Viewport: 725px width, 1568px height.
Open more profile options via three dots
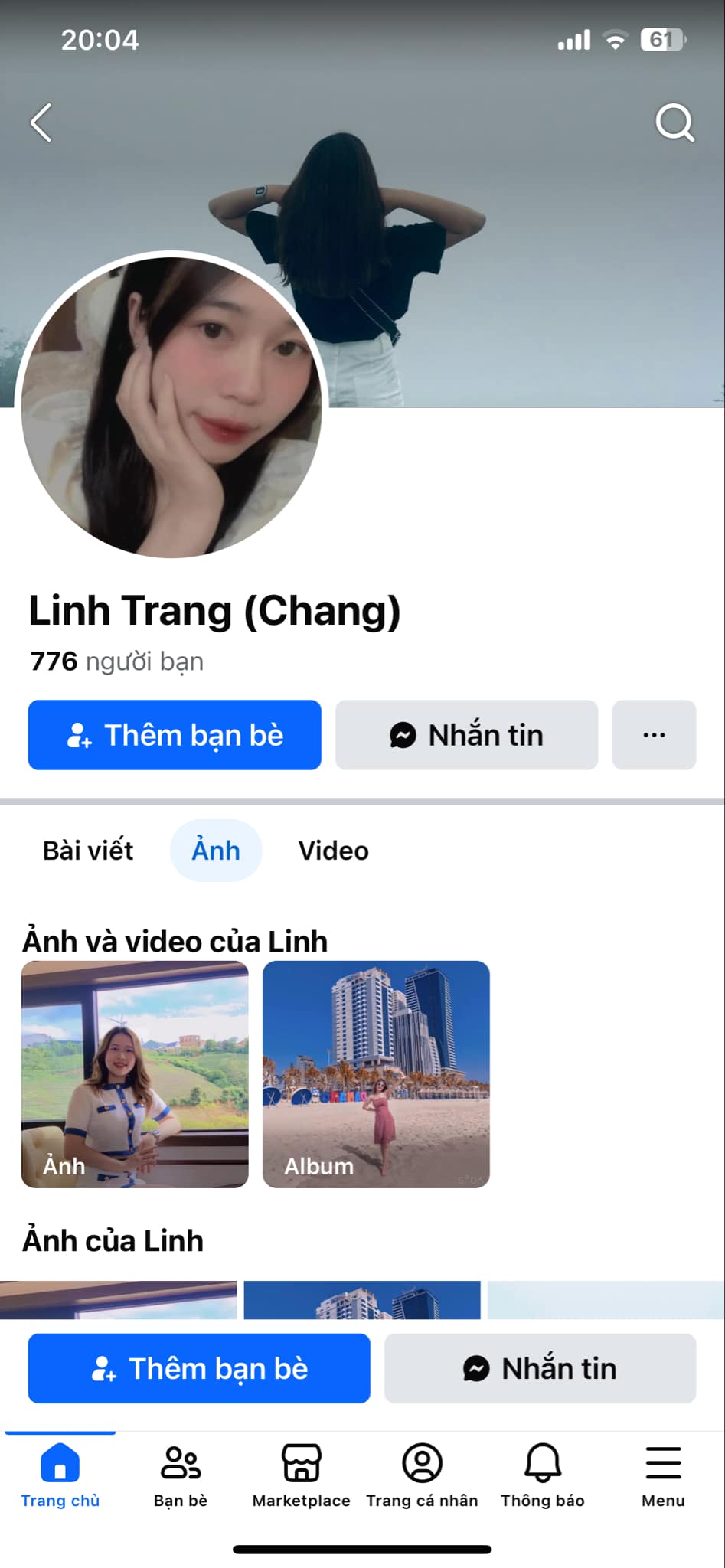click(654, 735)
